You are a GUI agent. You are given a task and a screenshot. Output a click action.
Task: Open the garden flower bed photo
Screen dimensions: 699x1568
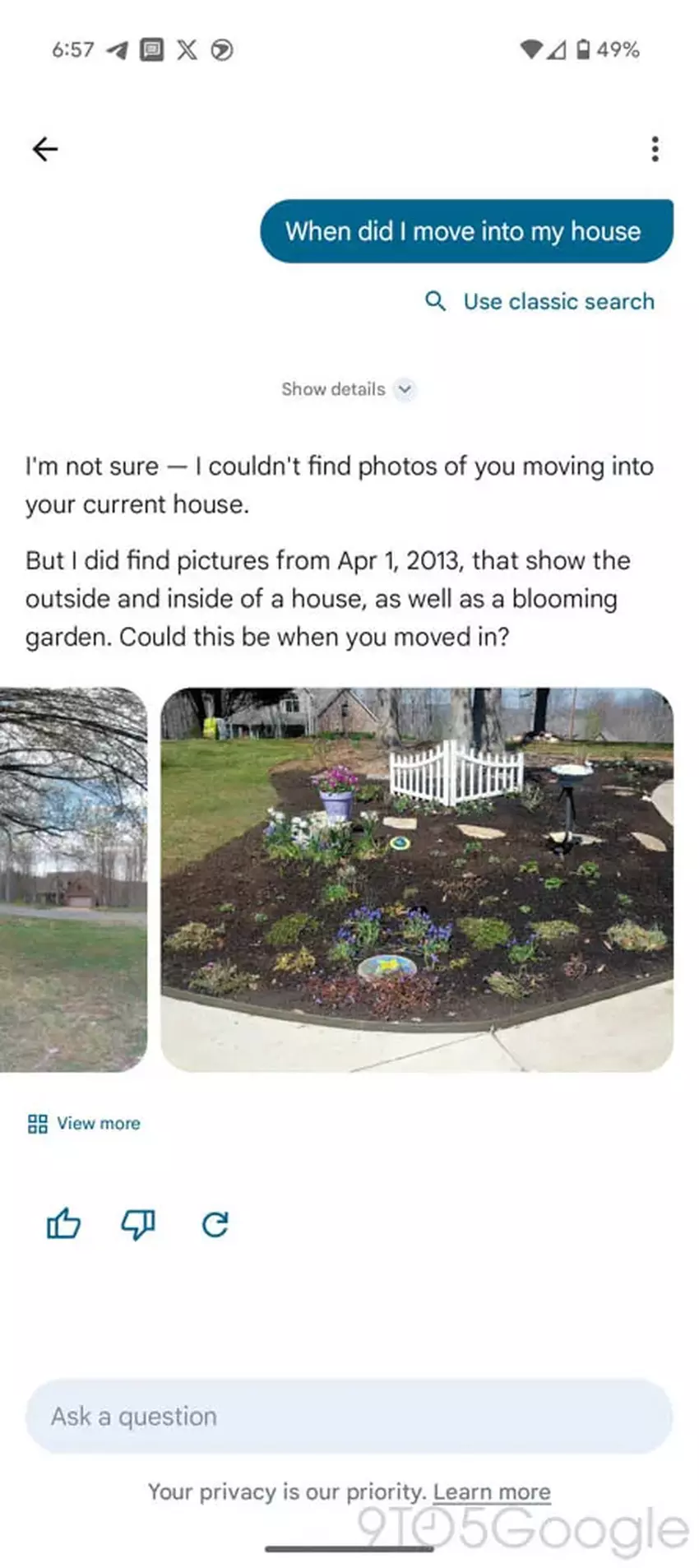pos(417,879)
